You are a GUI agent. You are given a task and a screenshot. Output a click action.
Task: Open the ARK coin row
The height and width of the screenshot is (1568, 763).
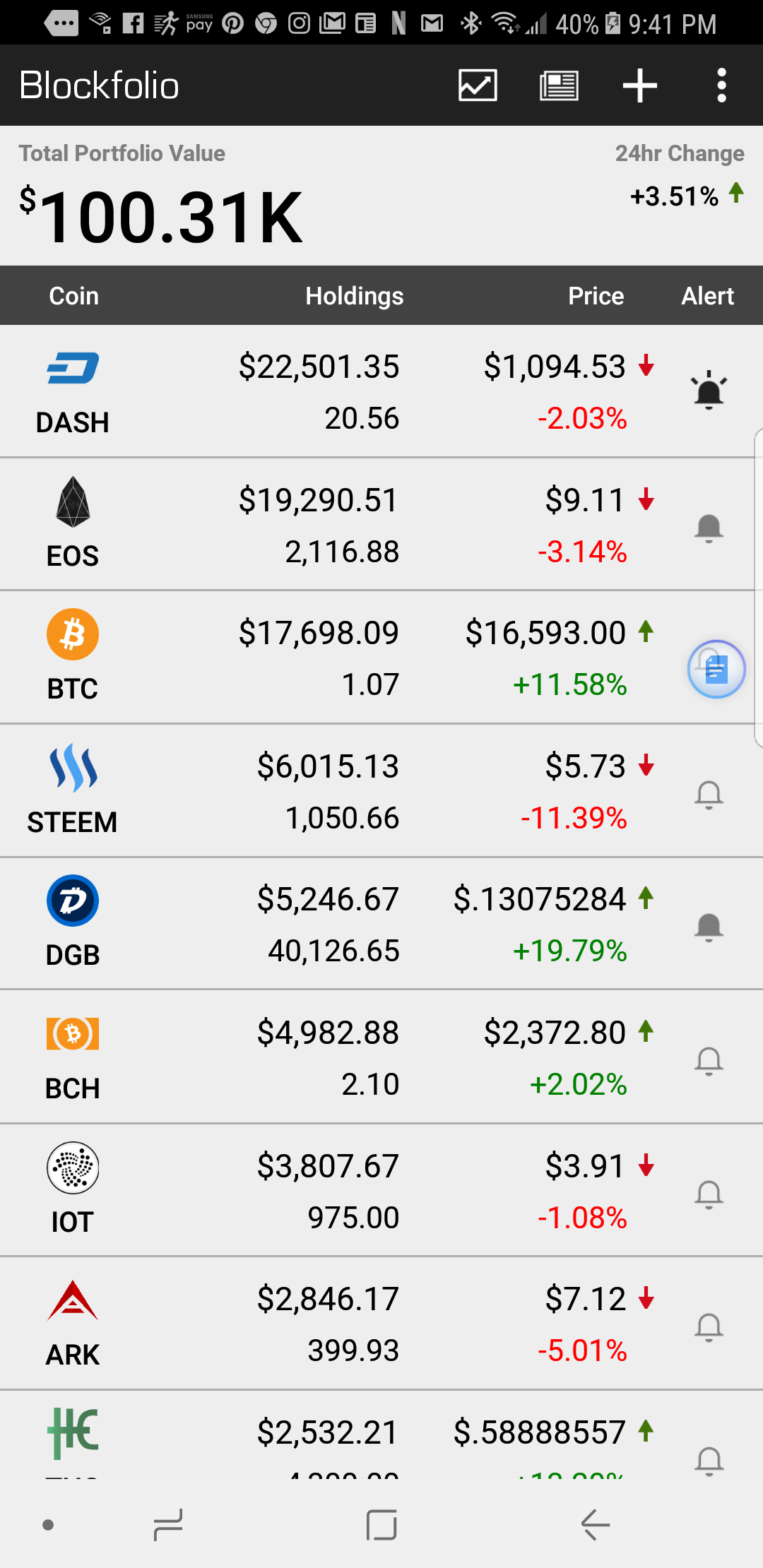(318, 1324)
